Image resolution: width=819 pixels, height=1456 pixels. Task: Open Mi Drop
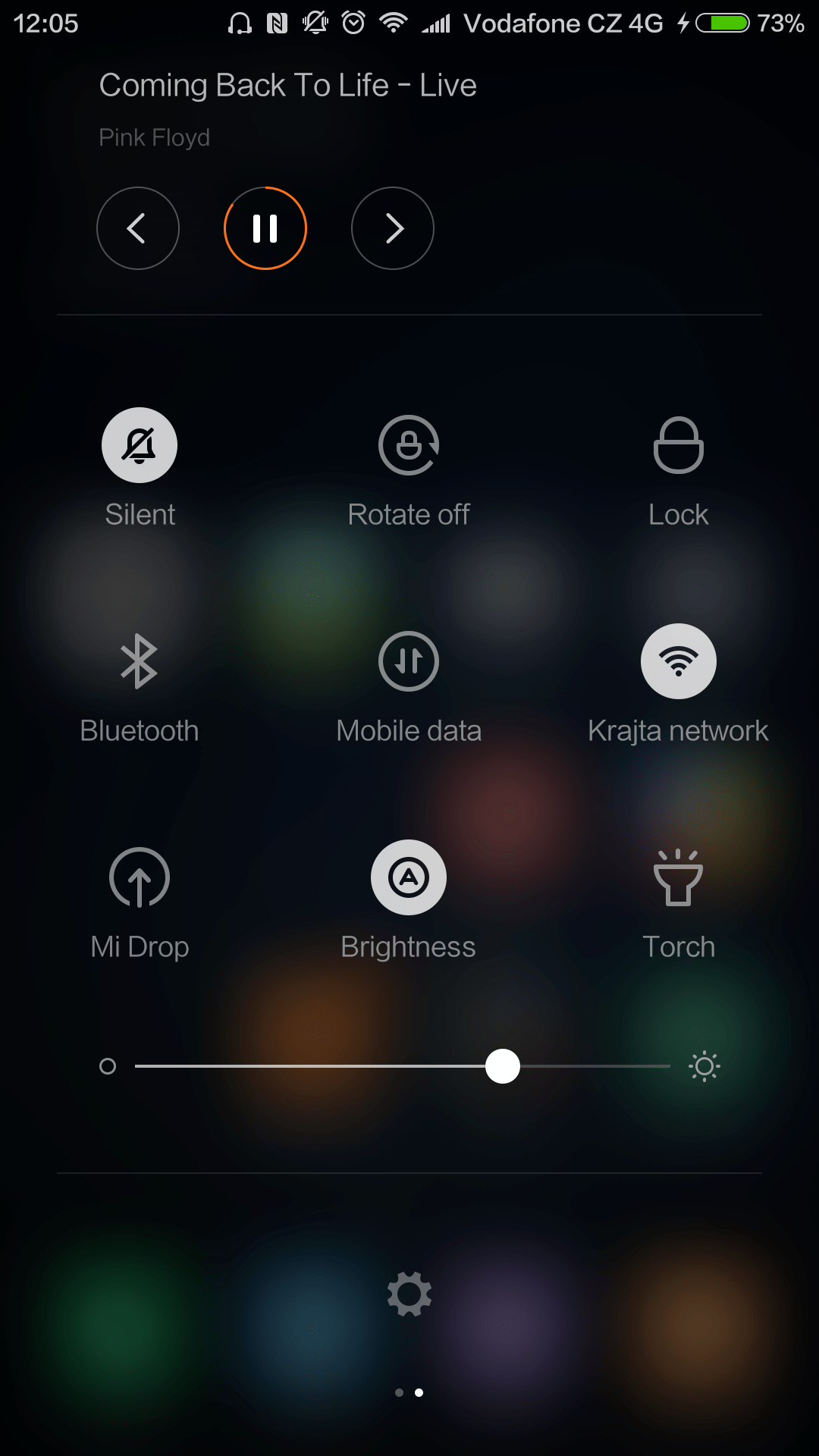click(140, 877)
